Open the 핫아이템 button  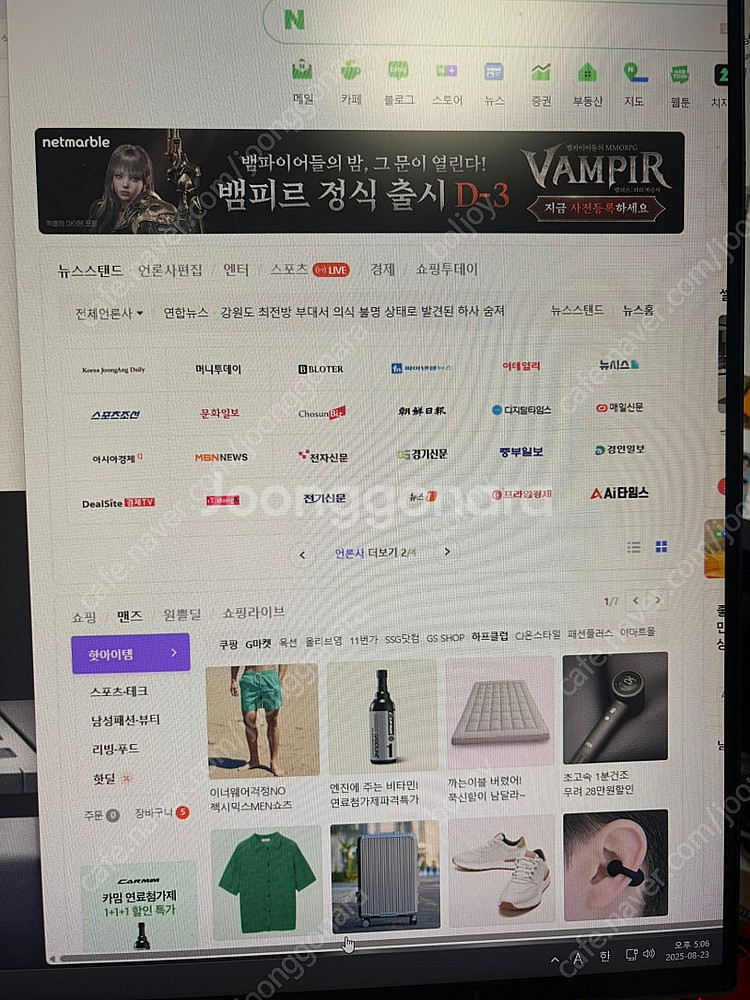point(130,653)
